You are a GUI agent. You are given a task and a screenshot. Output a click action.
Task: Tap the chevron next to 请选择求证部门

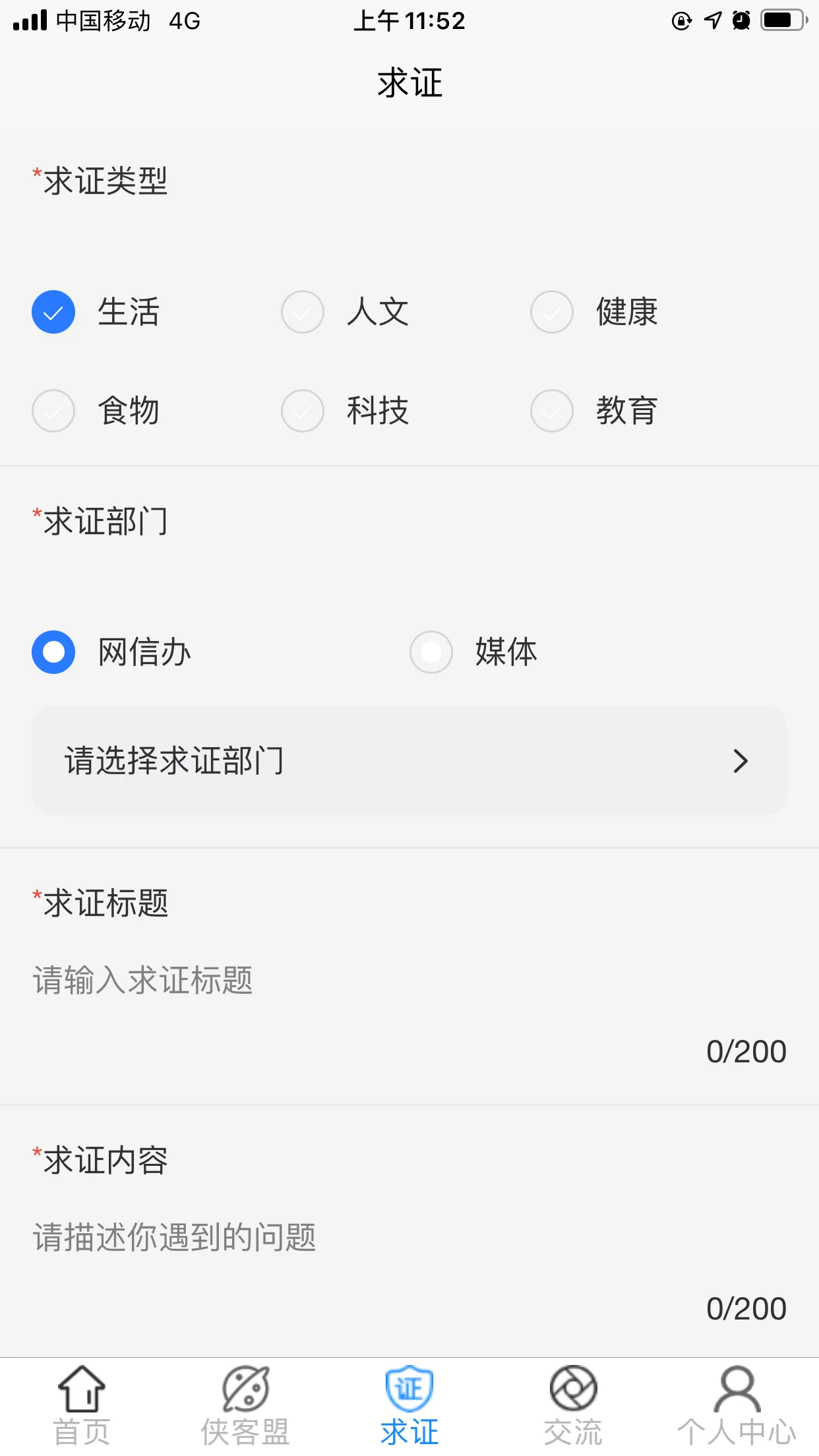[741, 761]
